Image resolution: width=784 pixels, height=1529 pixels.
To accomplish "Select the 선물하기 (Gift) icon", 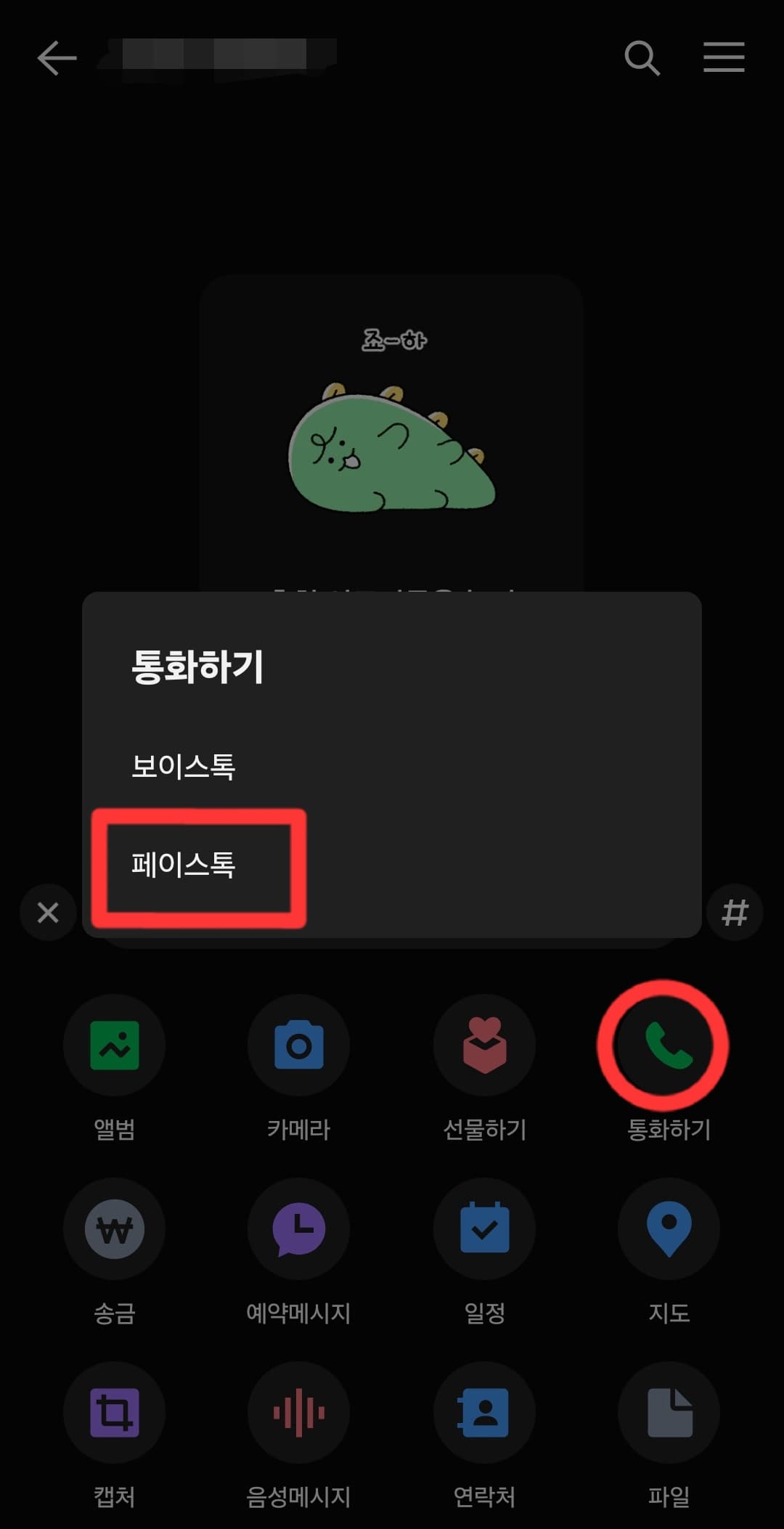I will pyautogui.click(x=484, y=1045).
